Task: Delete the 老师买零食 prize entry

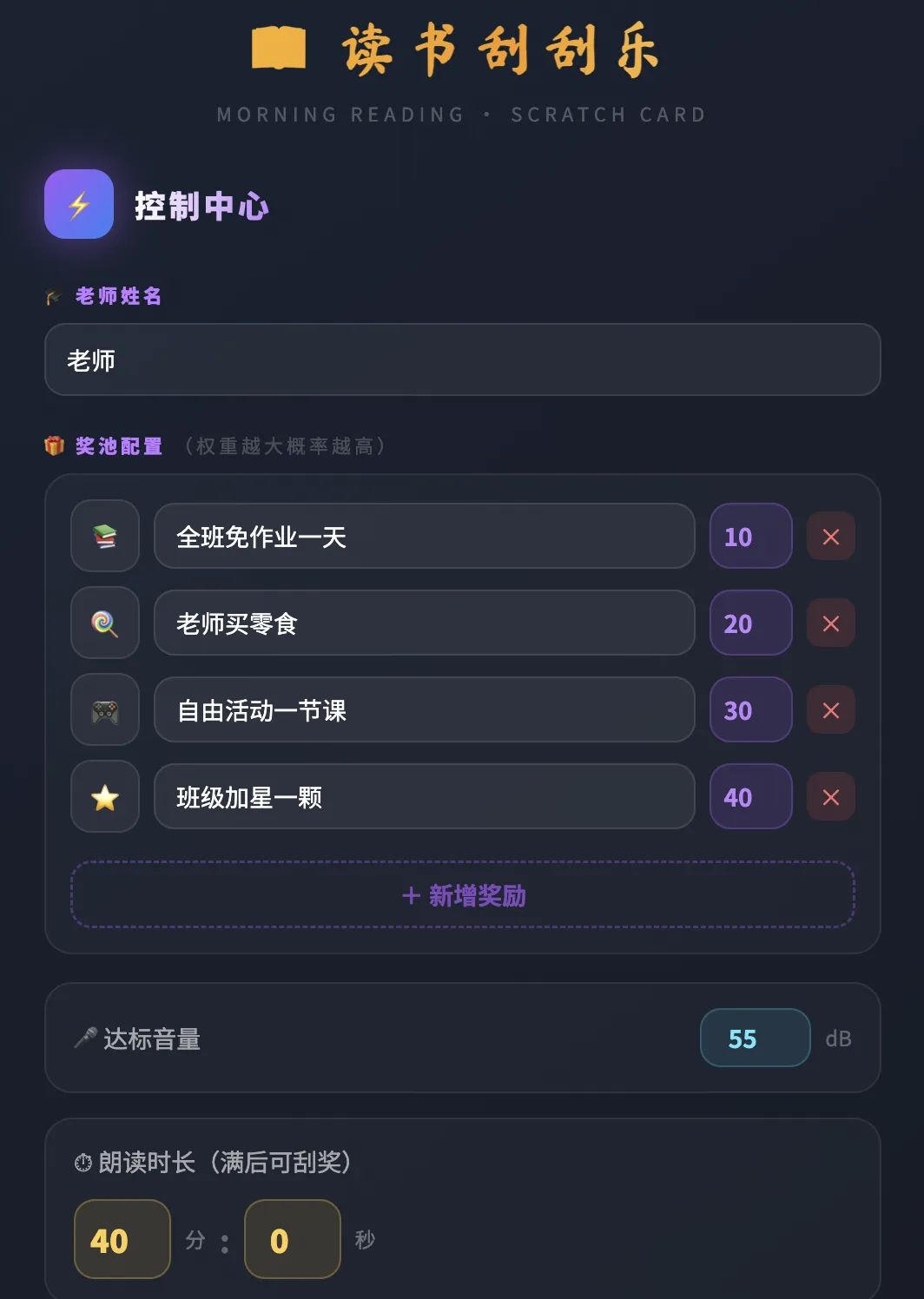Action: [x=830, y=623]
